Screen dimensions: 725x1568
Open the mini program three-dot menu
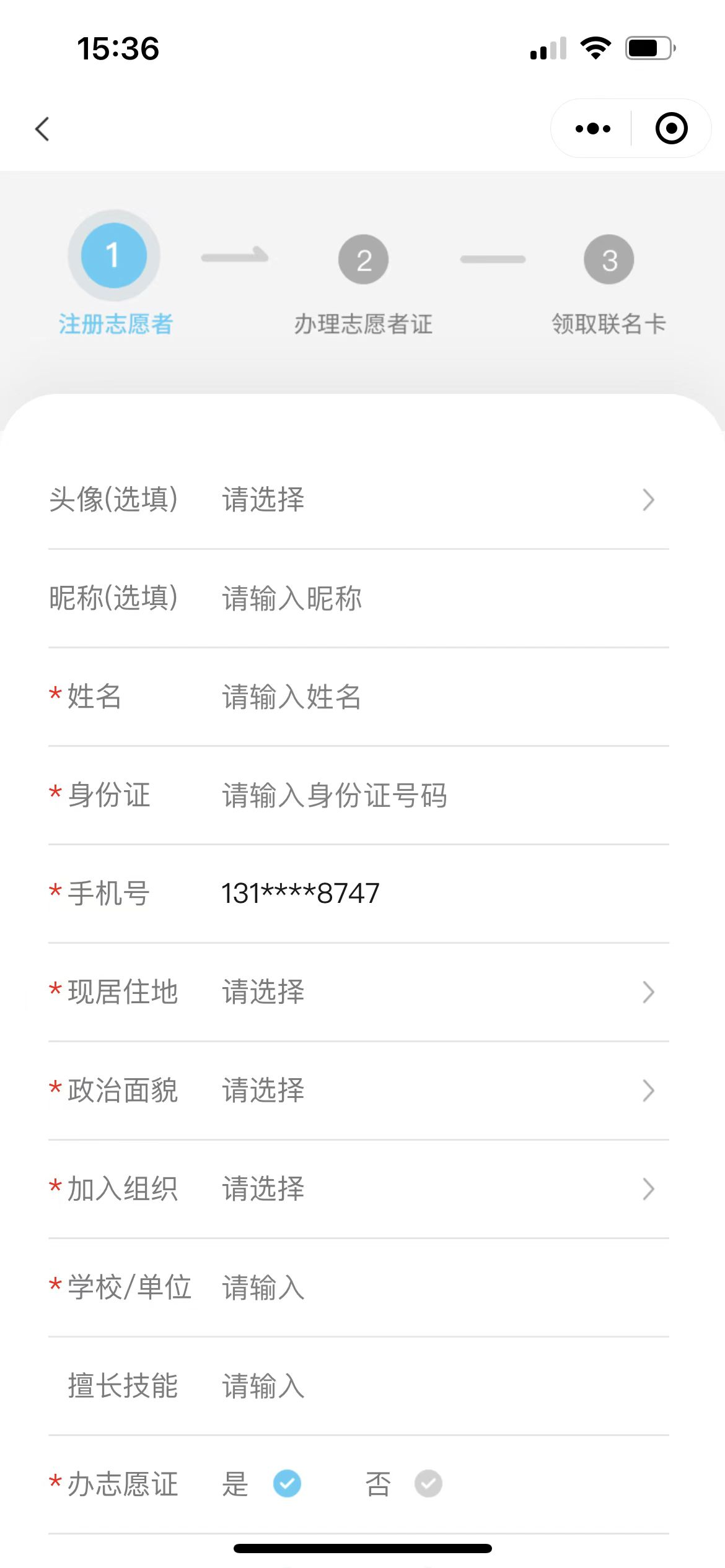pos(592,129)
